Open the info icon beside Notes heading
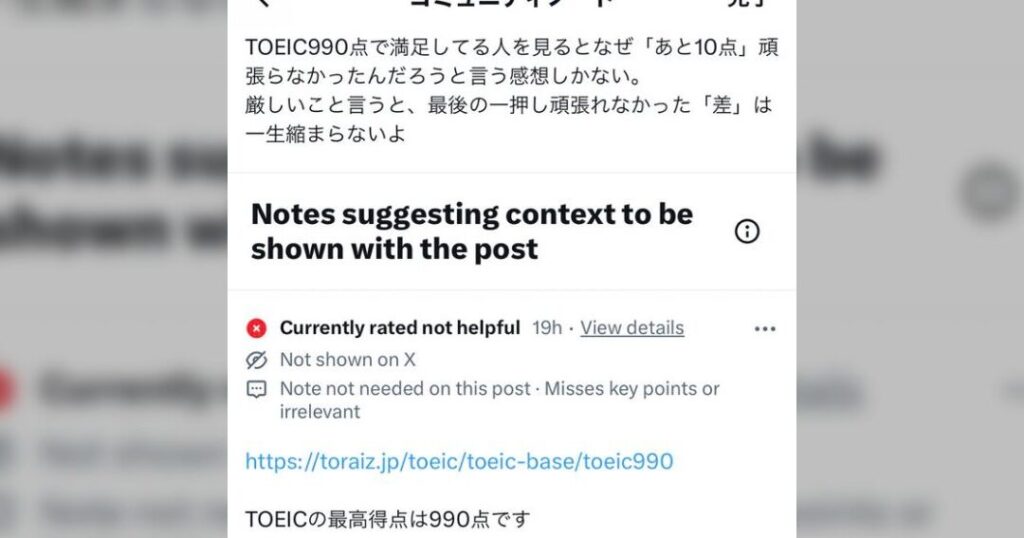Image resolution: width=1024 pixels, height=538 pixels. 747,232
